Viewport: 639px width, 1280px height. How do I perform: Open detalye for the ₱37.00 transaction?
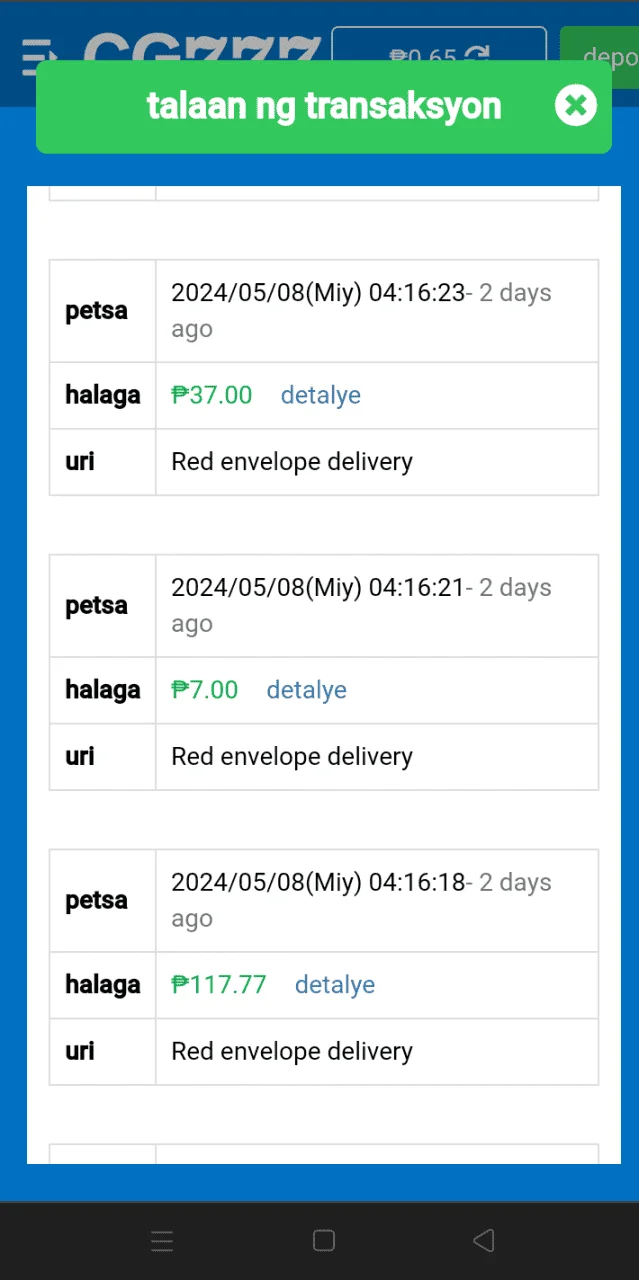click(320, 395)
